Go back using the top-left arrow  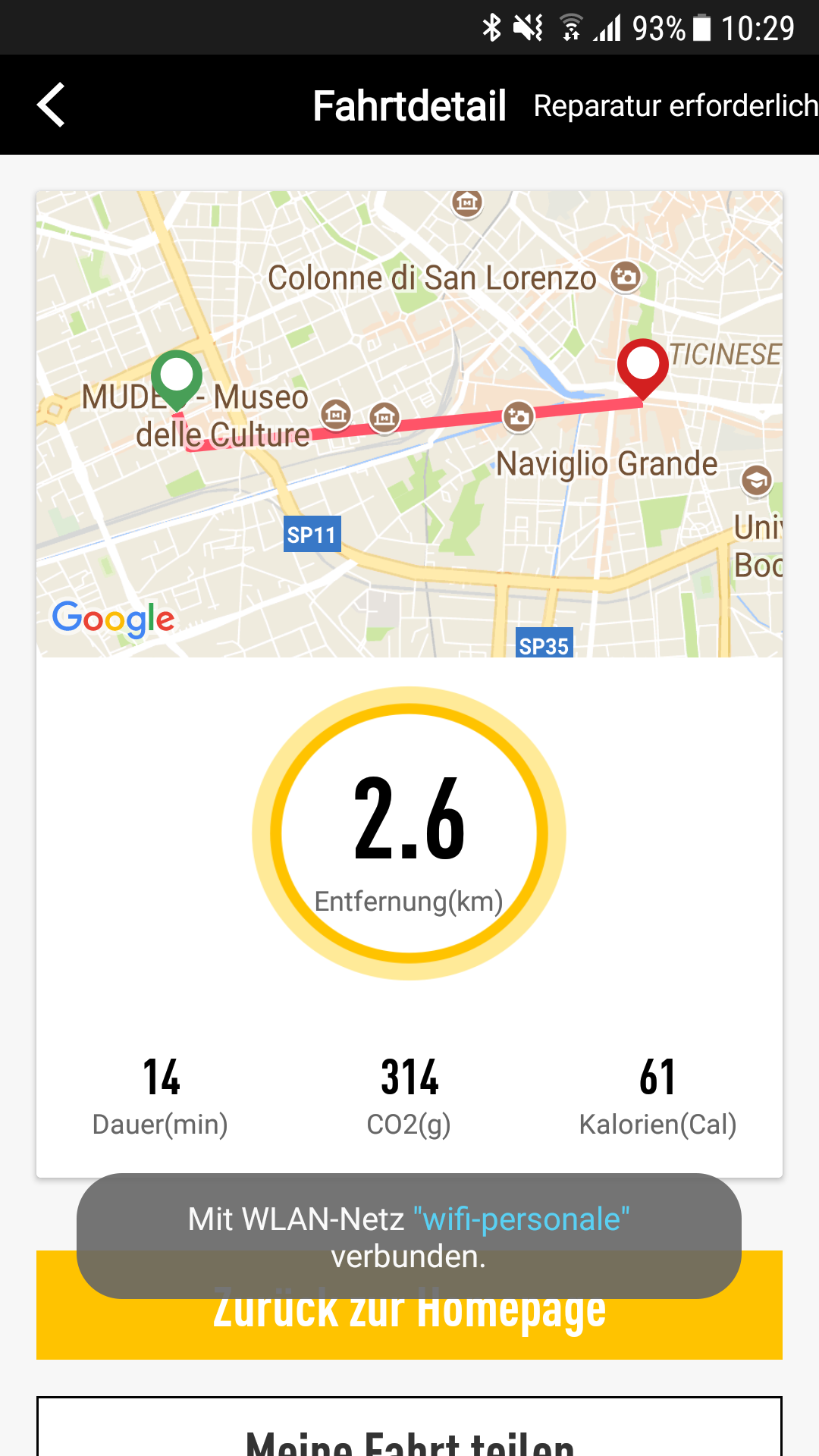click(51, 105)
